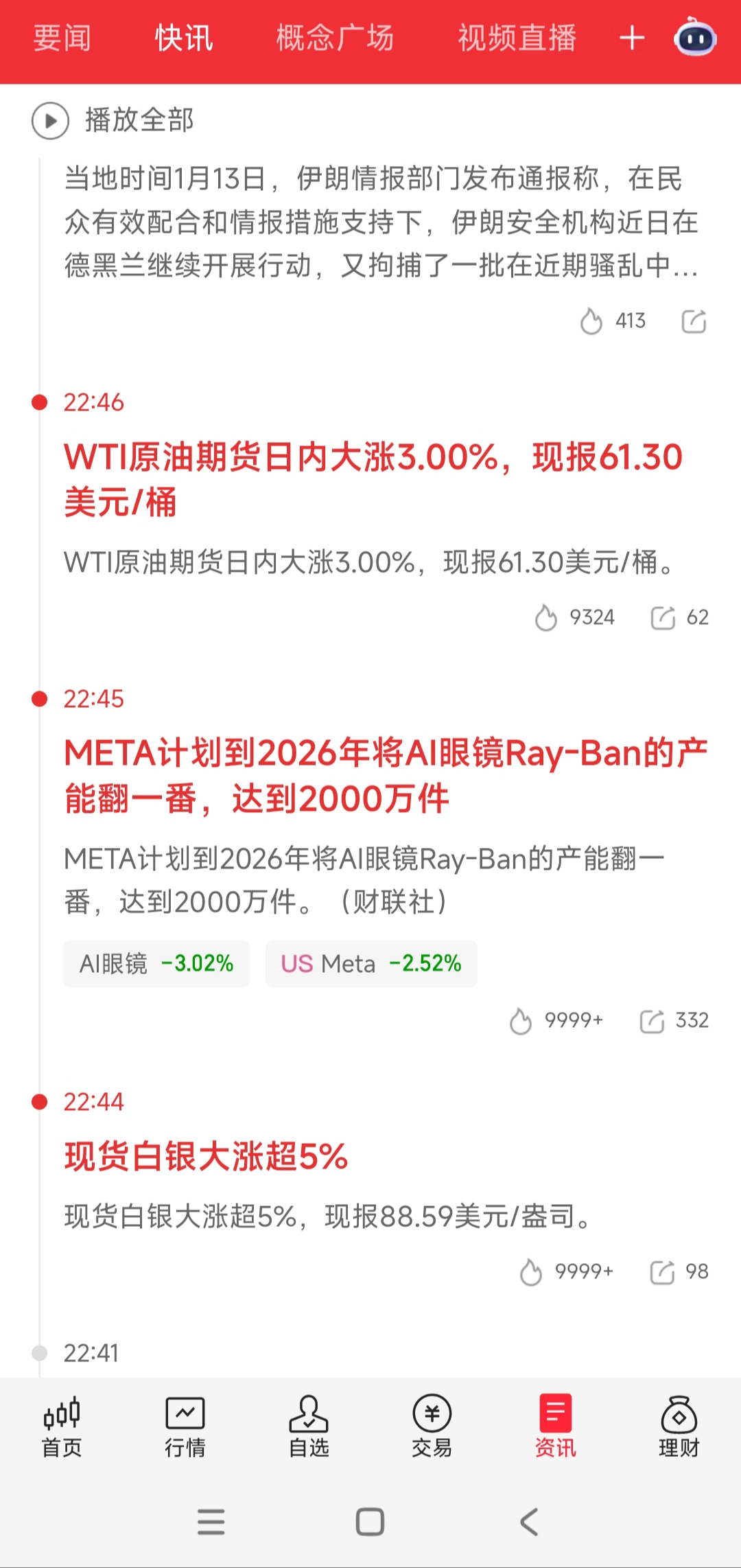Viewport: 741px width, 1568px height.
Task: Share the Iran intelligence news item
Action: pos(694,321)
